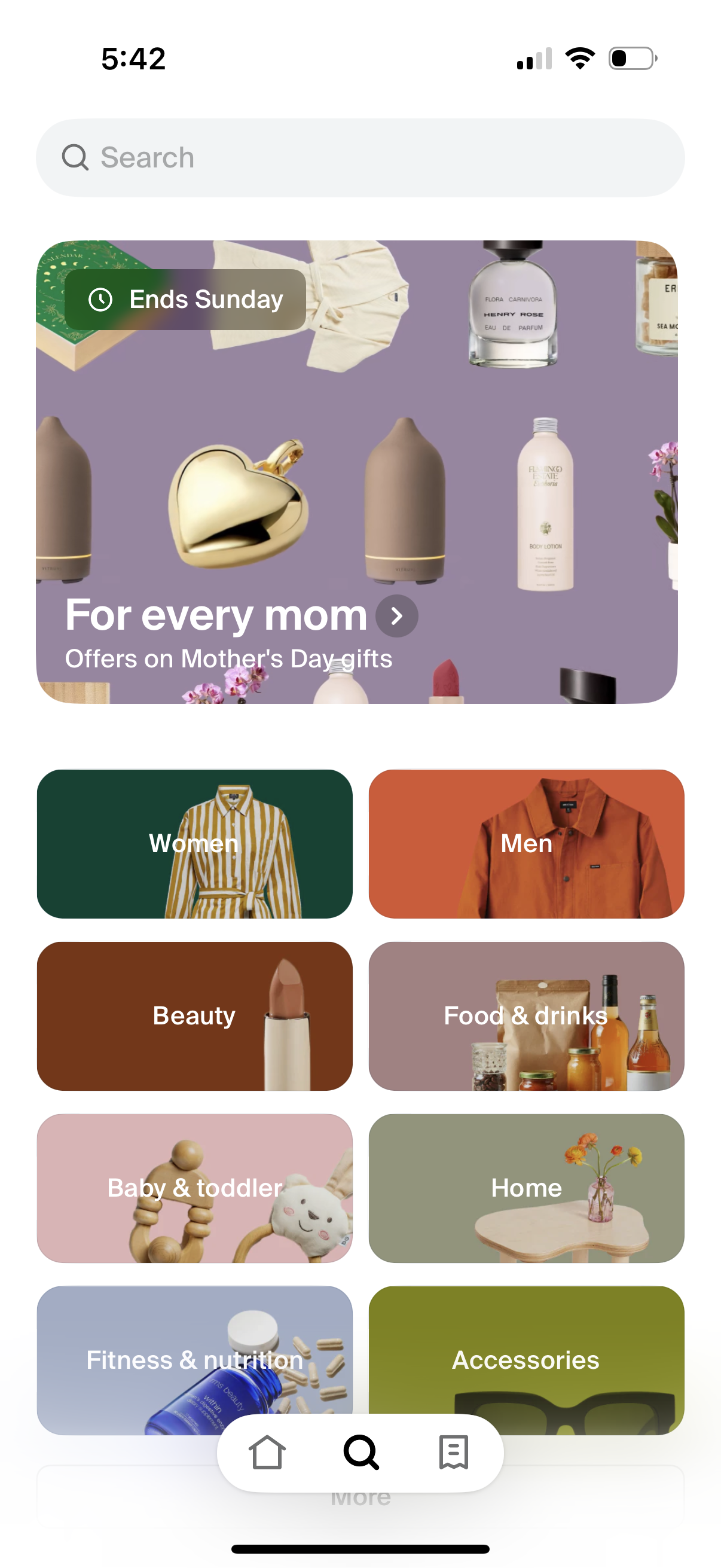The width and height of the screenshot is (721, 1568).
Task: Open the Food & drinks category
Action: click(x=526, y=1015)
